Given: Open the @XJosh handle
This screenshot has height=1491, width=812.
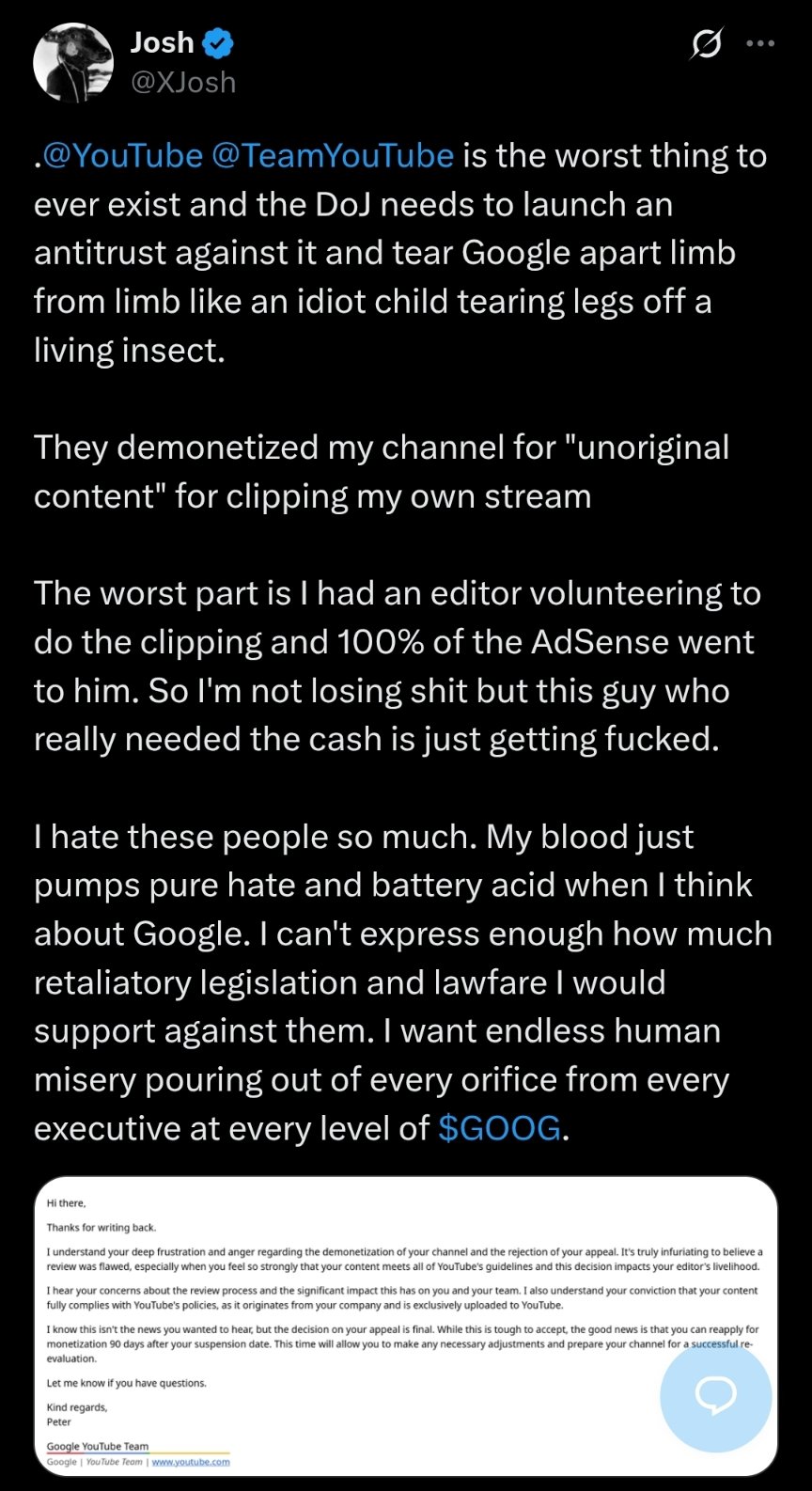Looking at the screenshot, I should click(183, 83).
